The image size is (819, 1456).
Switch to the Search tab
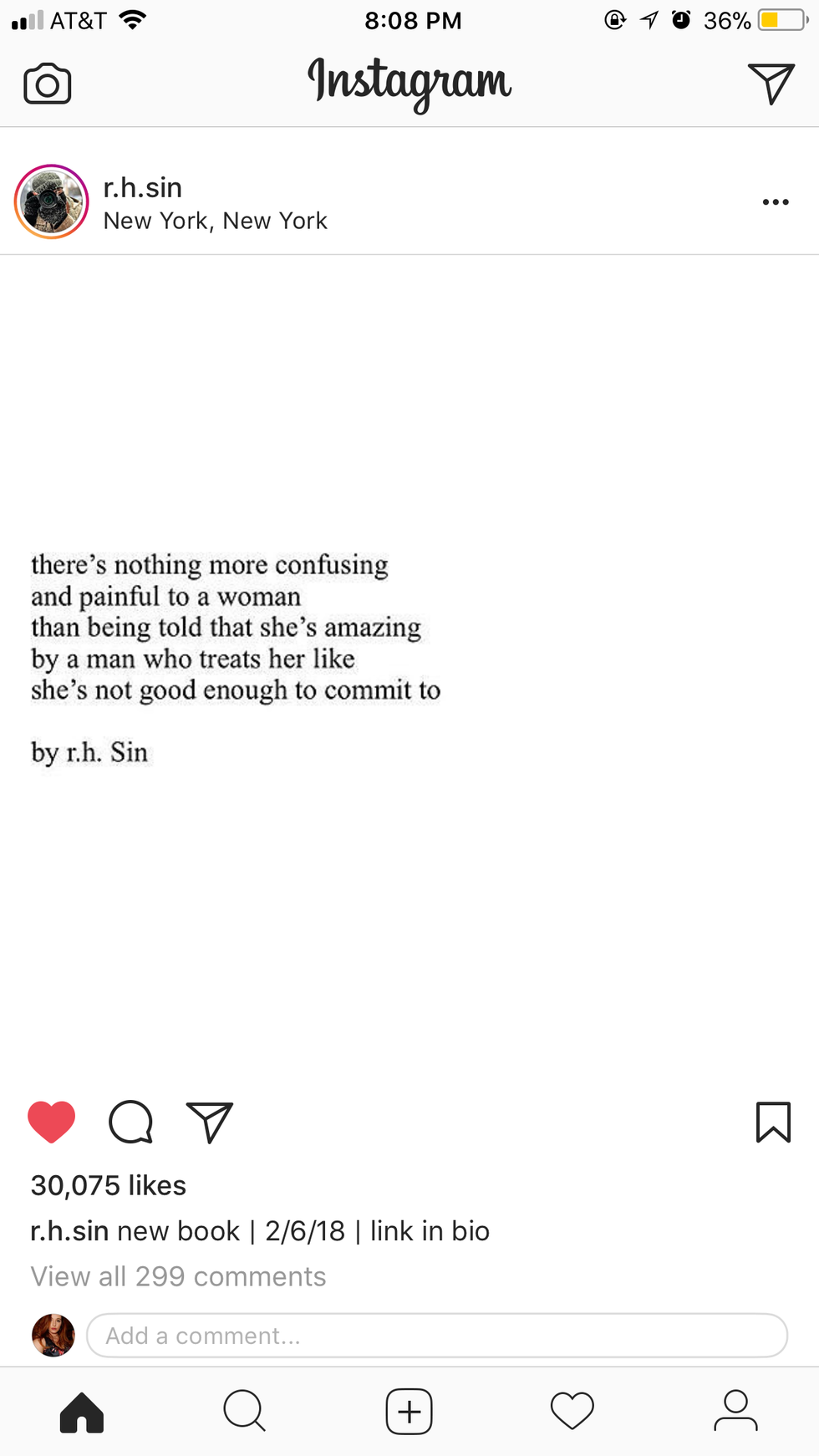click(x=245, y=1412)
